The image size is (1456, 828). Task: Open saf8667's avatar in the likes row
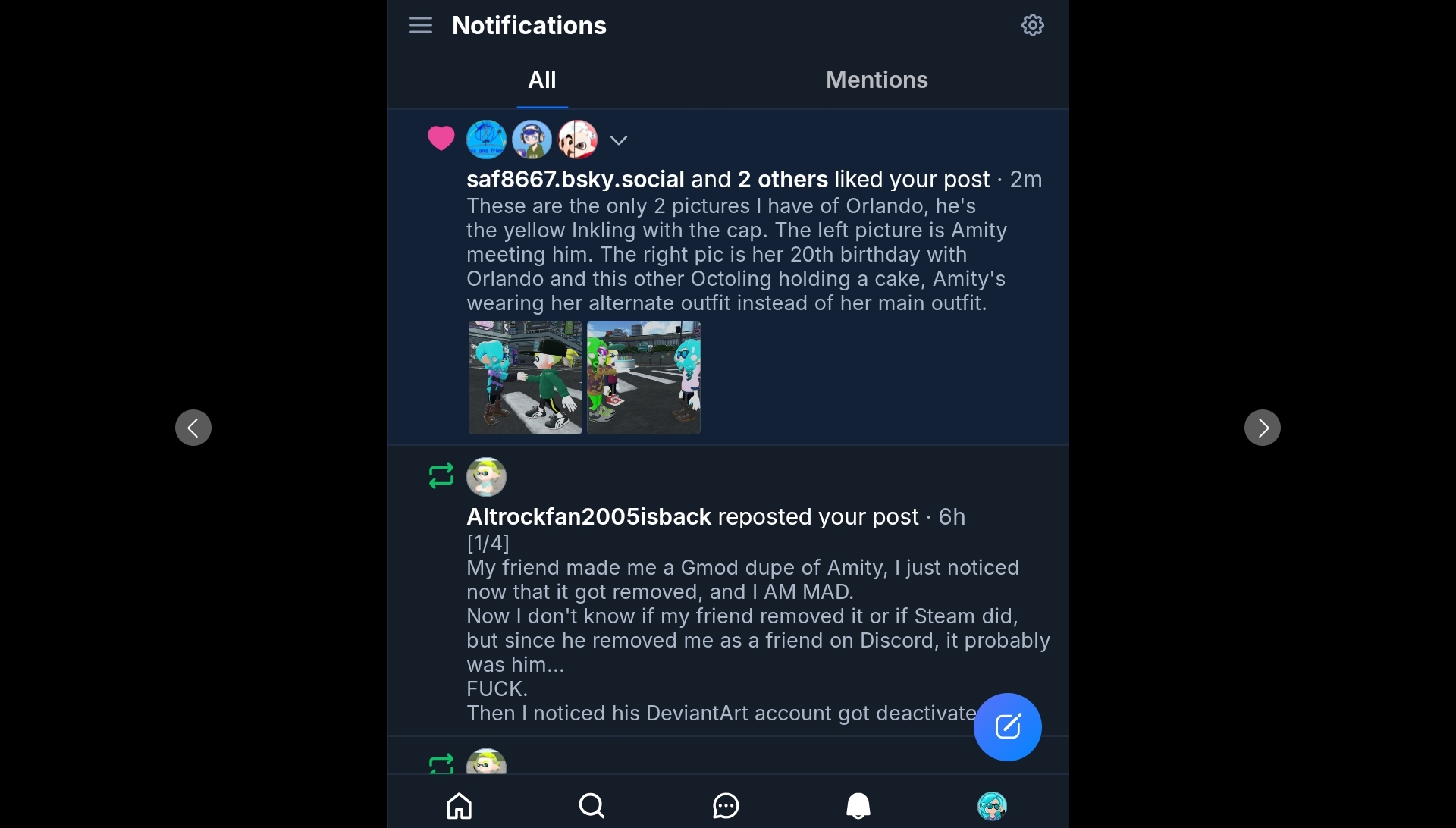[x=486, y=140]
